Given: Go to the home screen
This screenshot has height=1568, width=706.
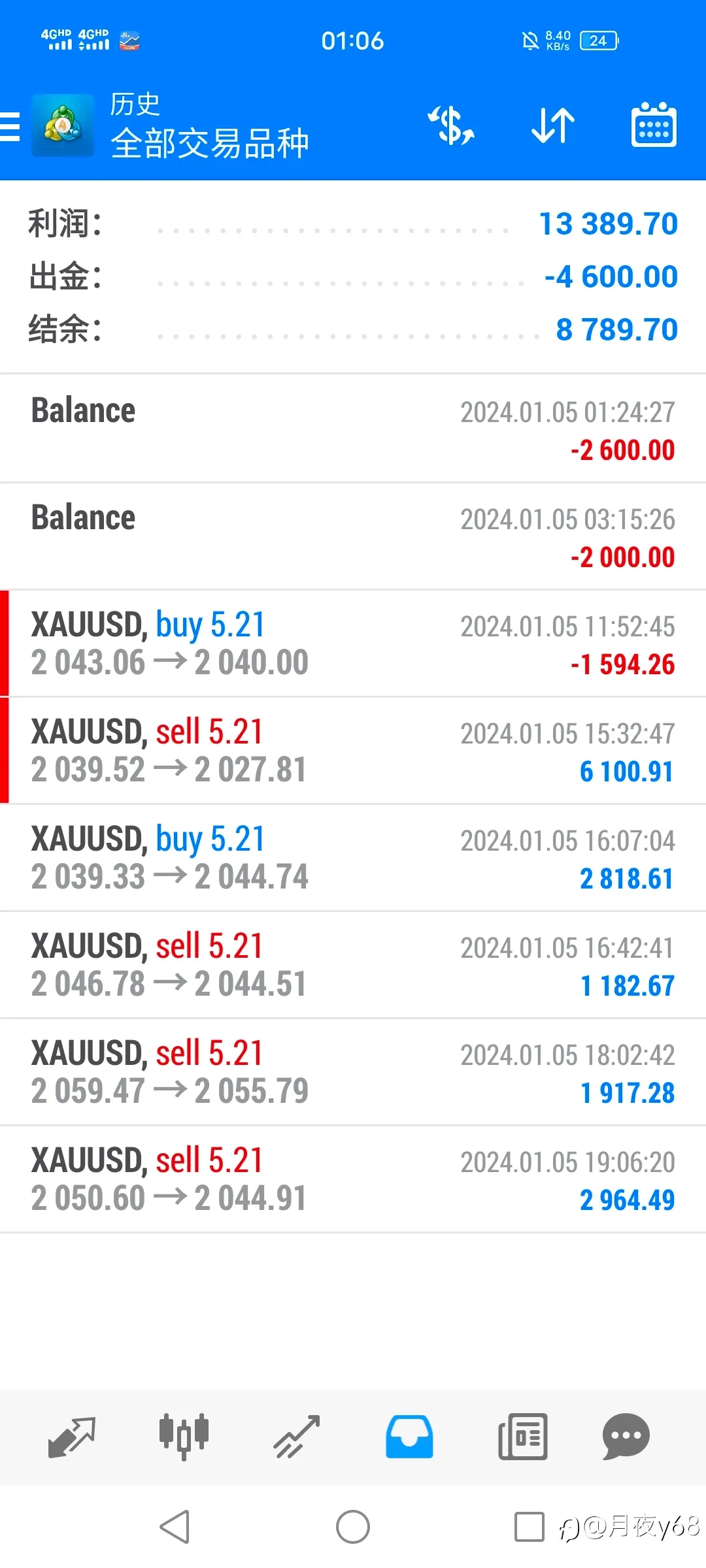Looking at the screenshot, I should coord(353,1527).
